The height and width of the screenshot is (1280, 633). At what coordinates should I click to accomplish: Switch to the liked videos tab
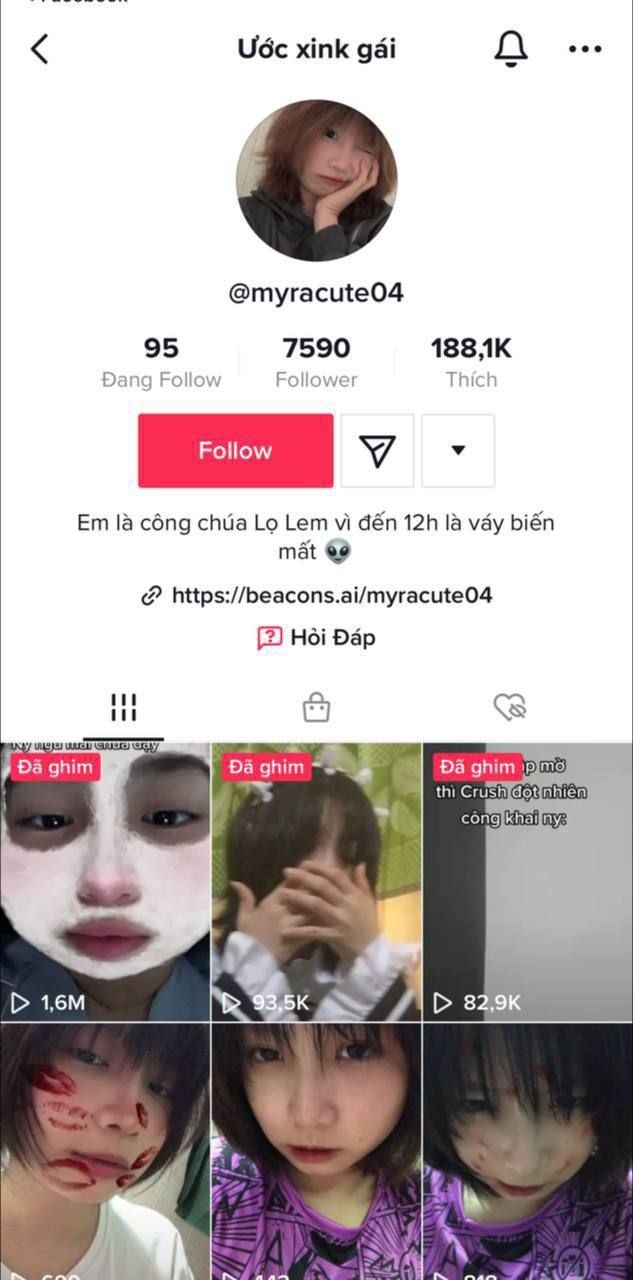510,708
